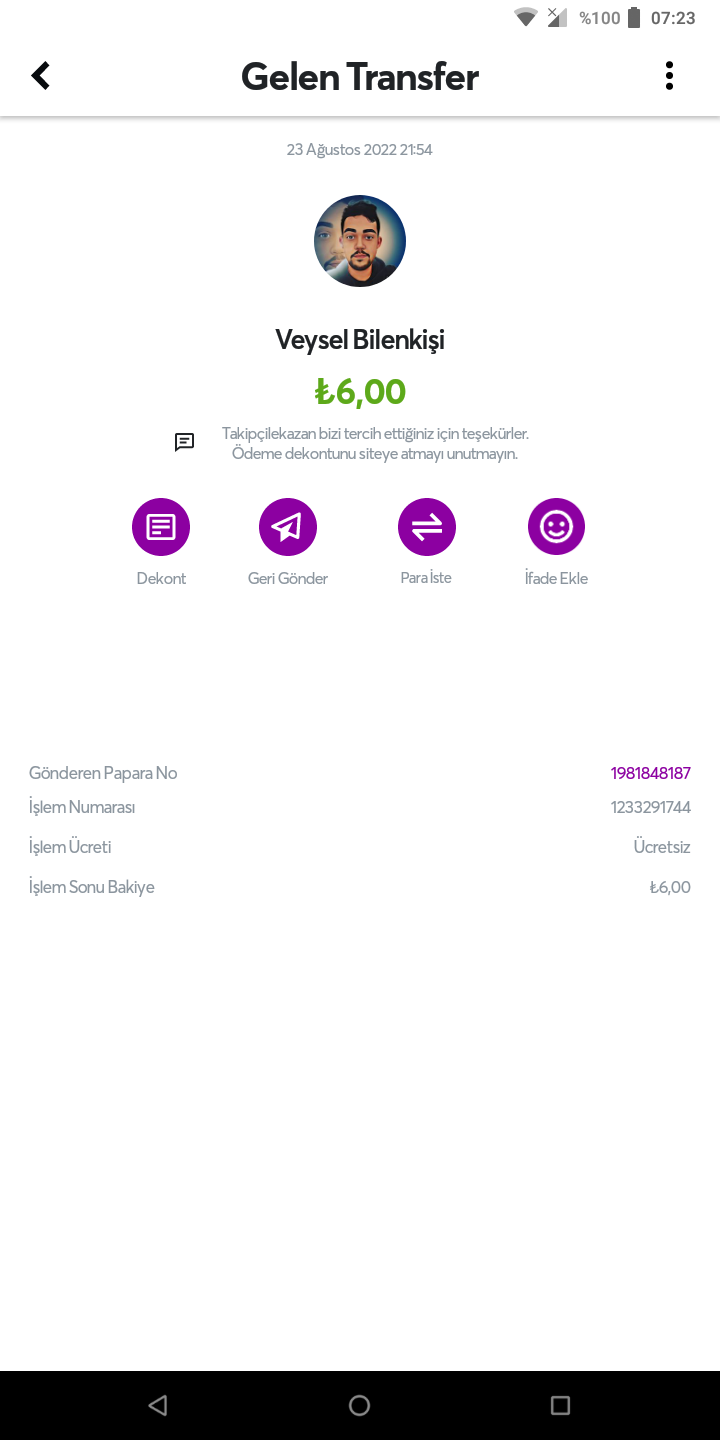The height and width of the screenshot is (1440, 720).
Task: Tap İfade Ekle to add an expression
Action: [x=556, y=527]
